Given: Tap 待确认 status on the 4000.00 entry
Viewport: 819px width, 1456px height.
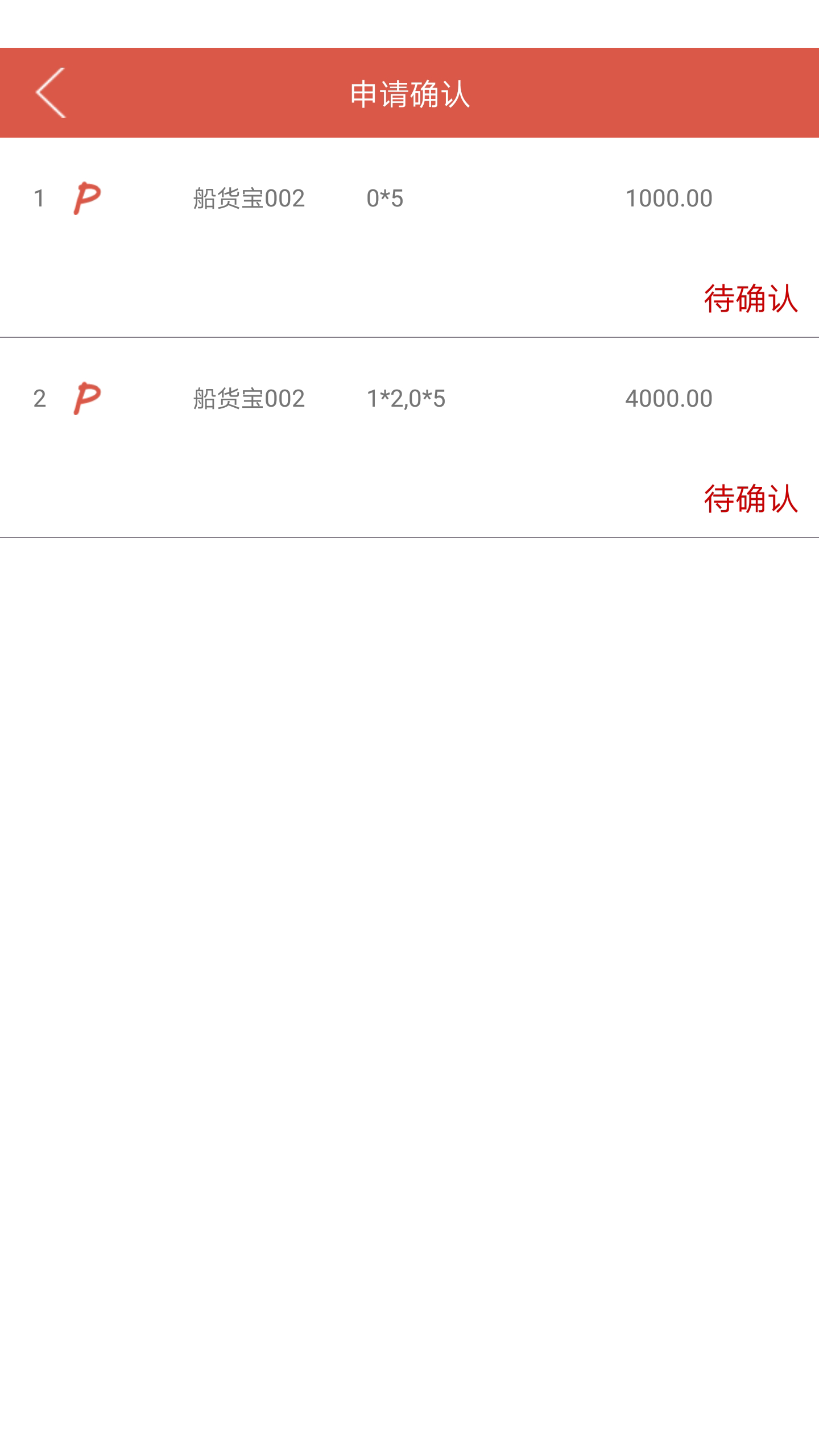Looking at the screenshot, I should (750, 498).
